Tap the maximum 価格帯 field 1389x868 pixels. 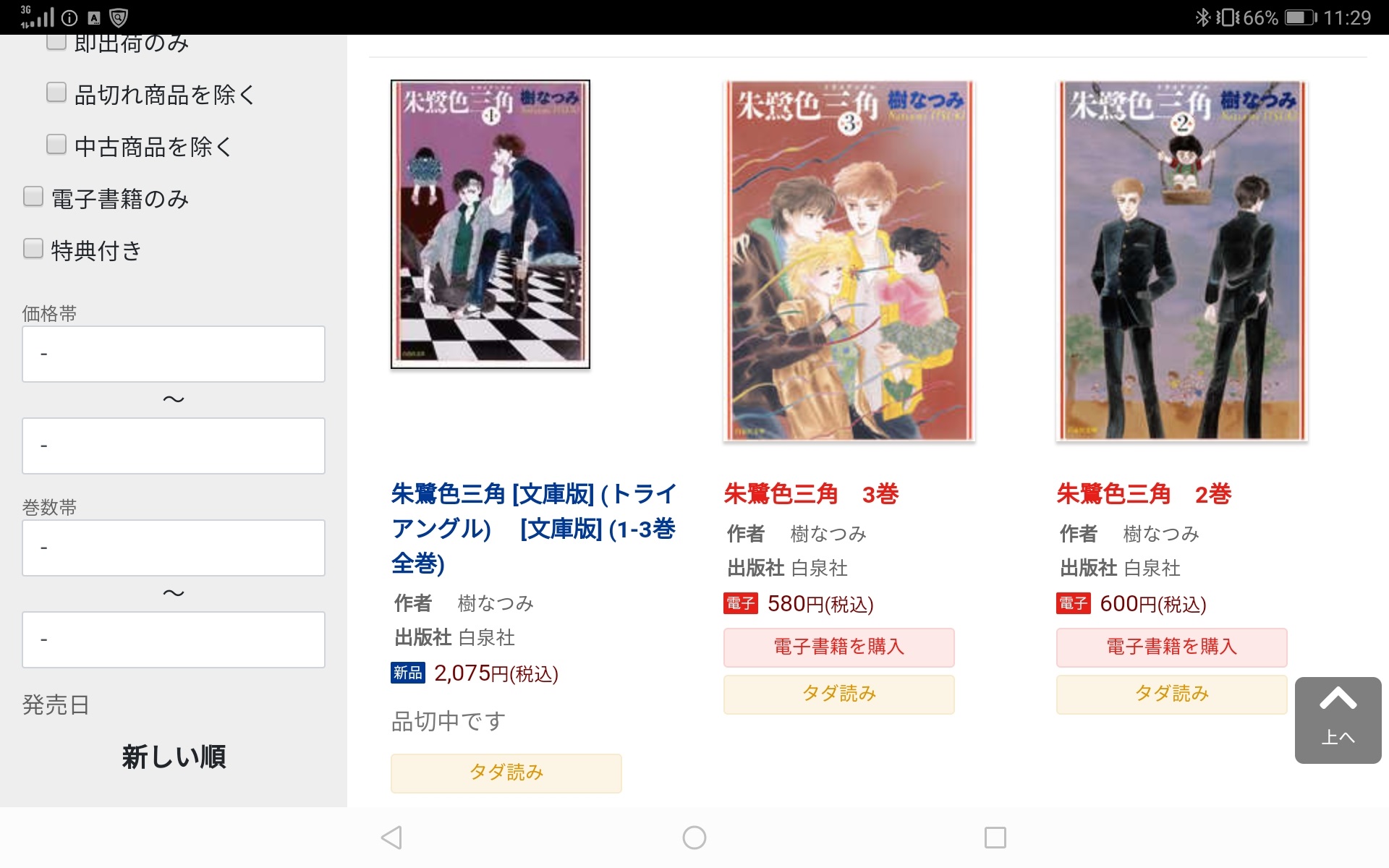[x=174, y=446]
